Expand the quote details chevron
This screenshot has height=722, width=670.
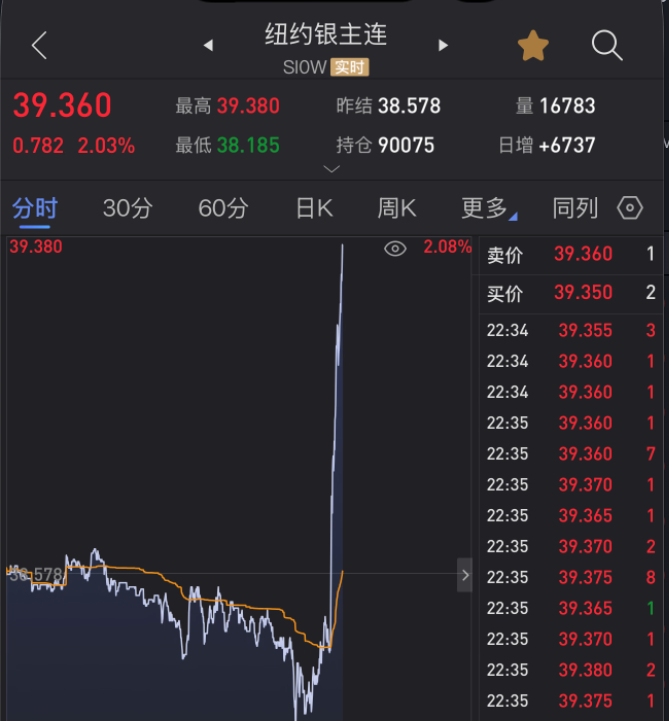pyautogui.click(x=333, y=169)
